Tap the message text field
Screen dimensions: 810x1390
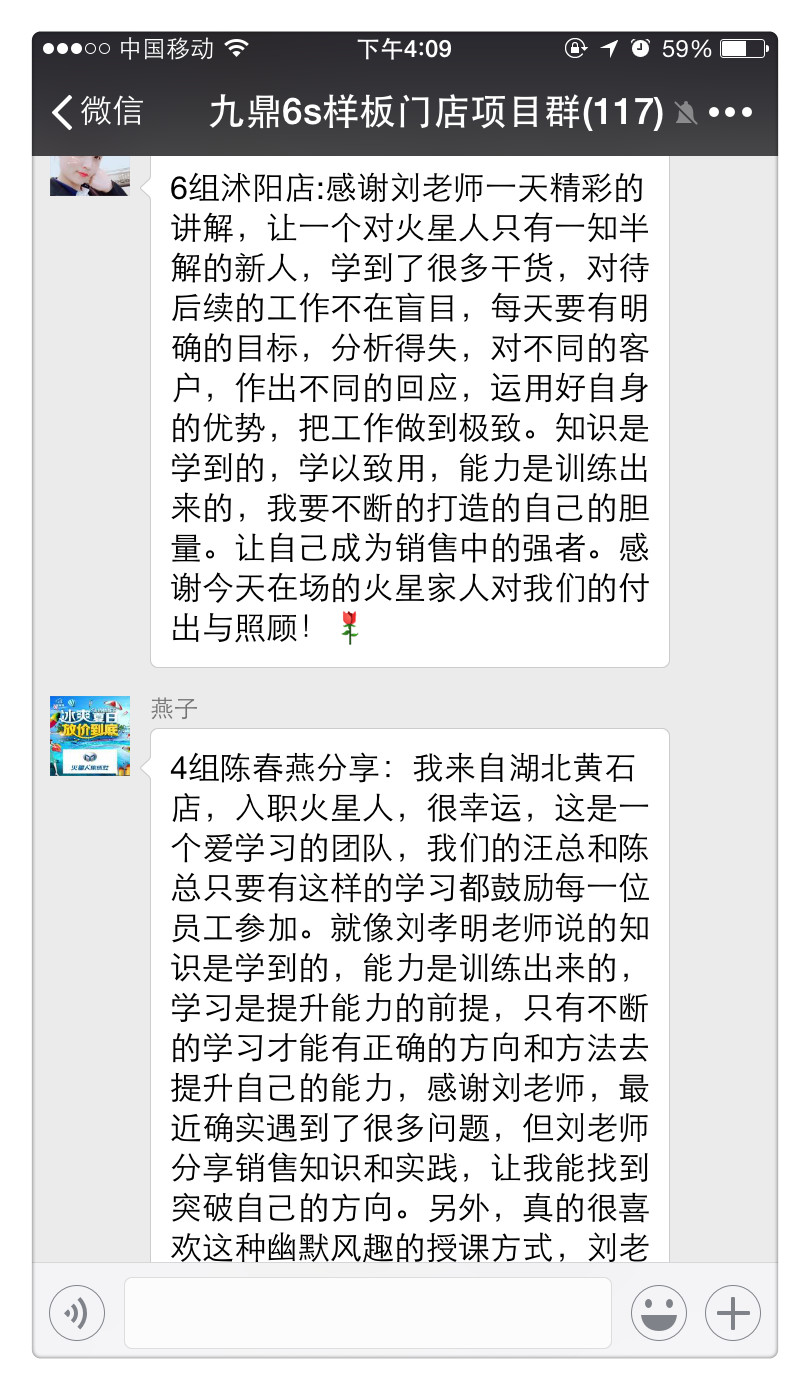click(367, 1312)
